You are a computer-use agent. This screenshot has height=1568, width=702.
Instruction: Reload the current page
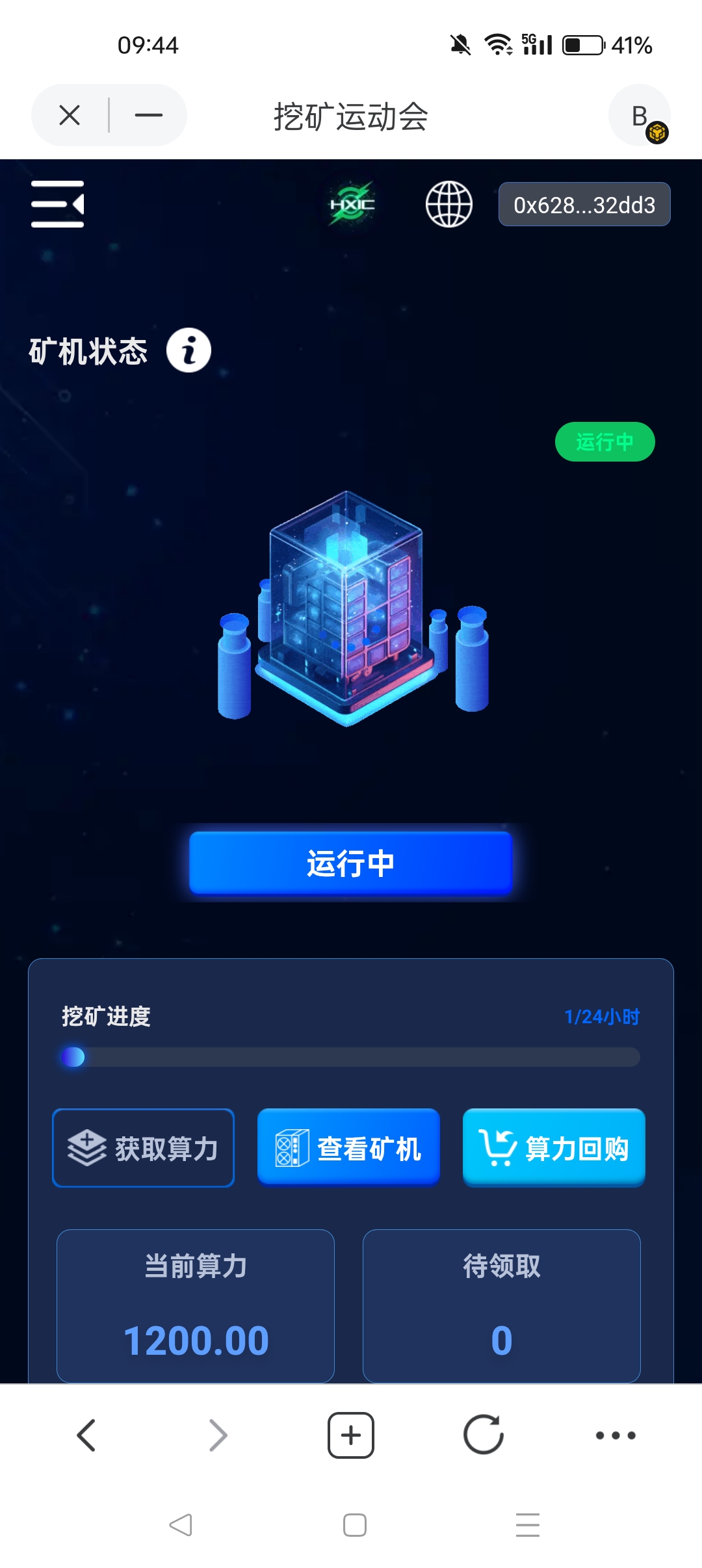[x=484, y=1435]
